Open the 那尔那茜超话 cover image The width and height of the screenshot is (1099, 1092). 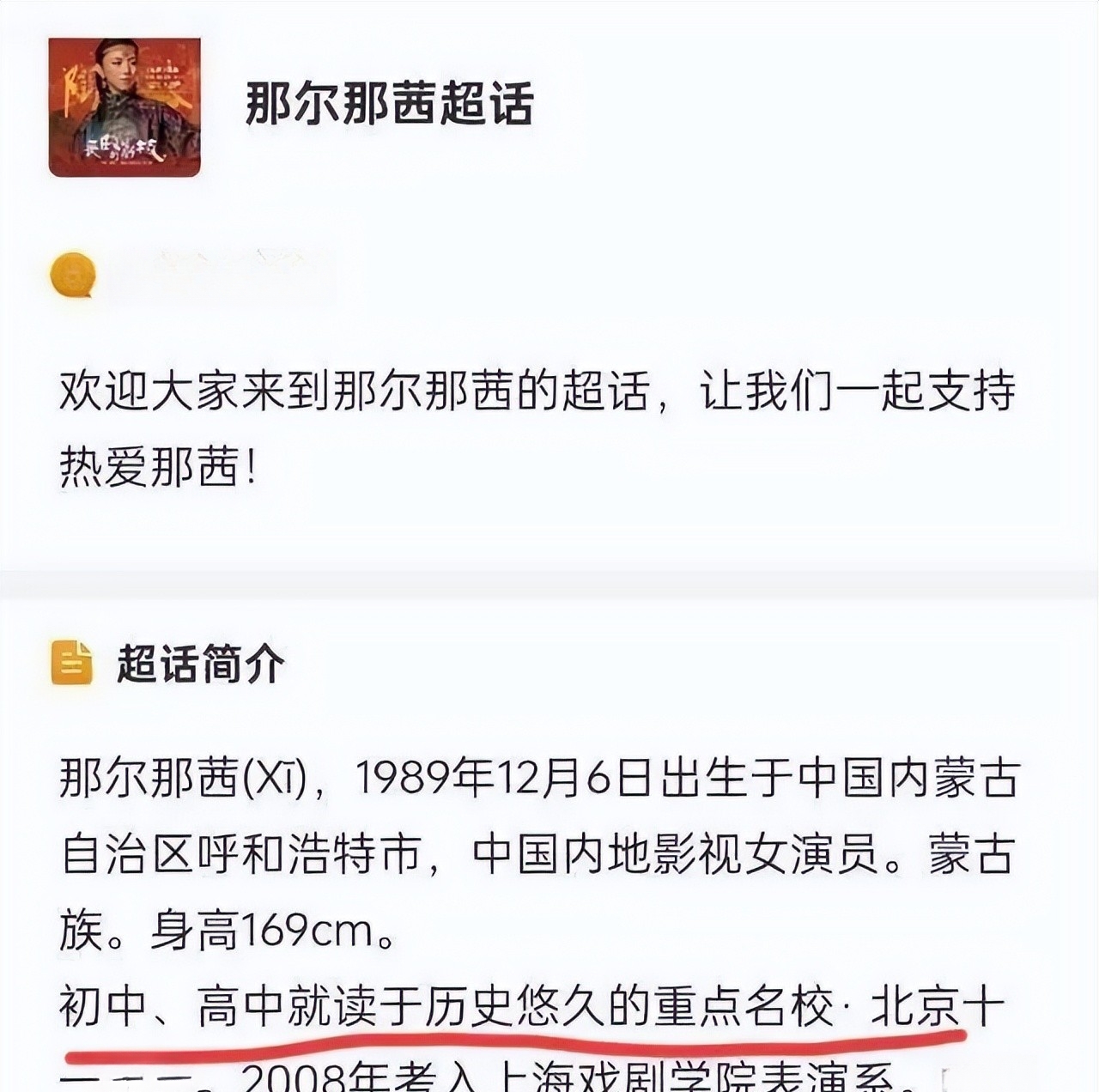coord(124,107)
